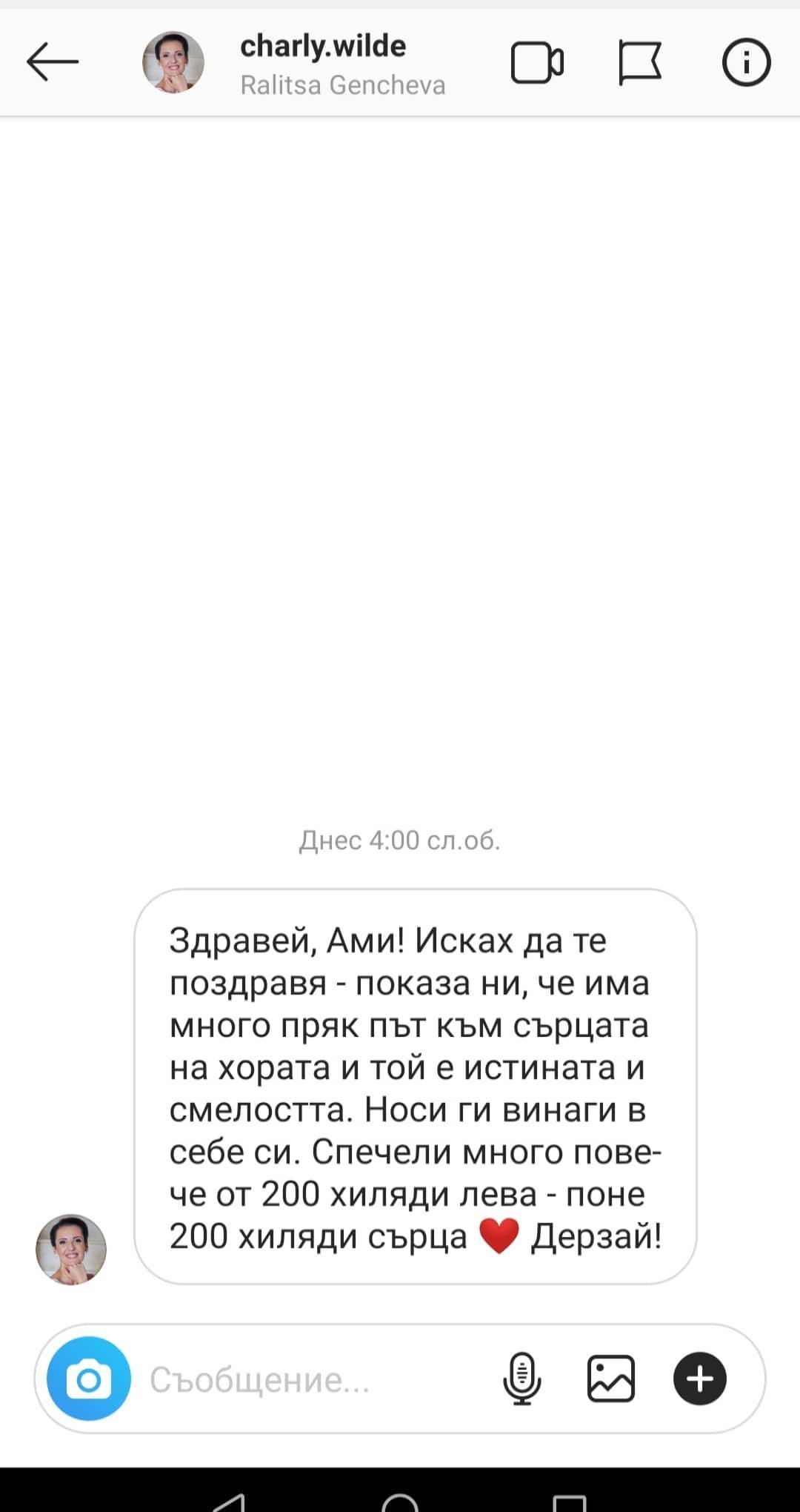Screen dimensions: 800x1512
Task: Tap the flag icon in the header
Action: point(640,63)
